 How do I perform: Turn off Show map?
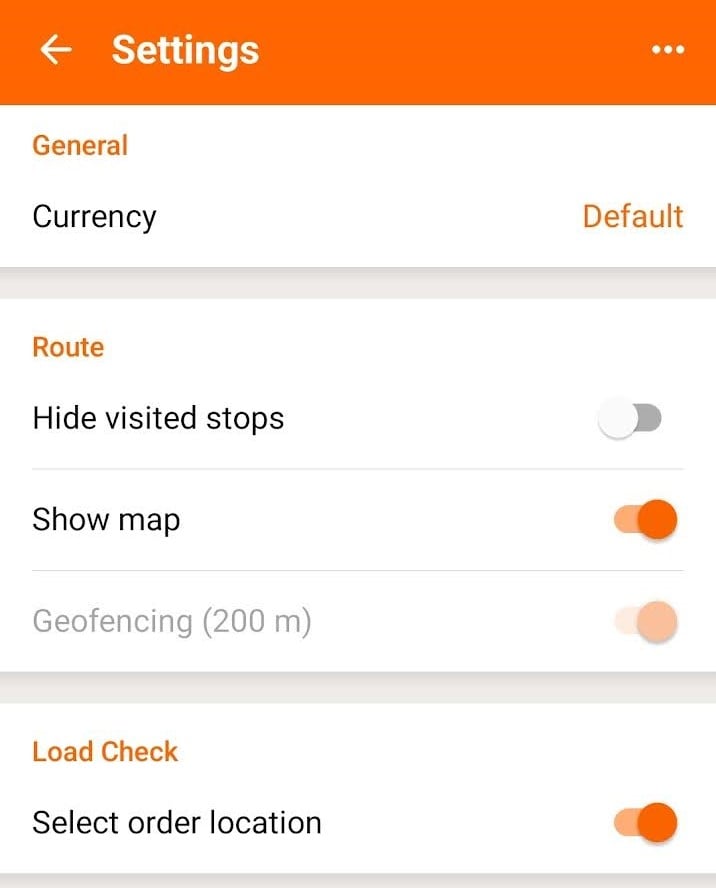(646, 520)
